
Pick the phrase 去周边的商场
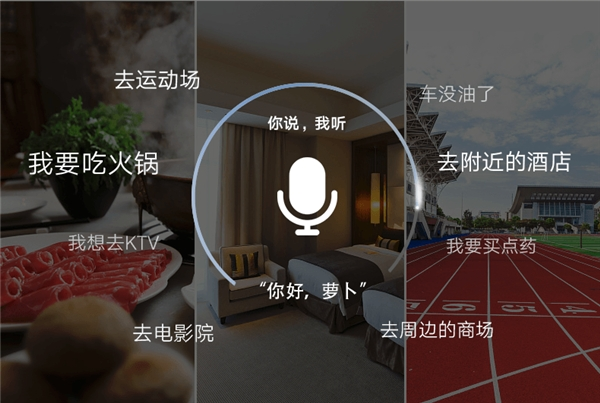437,329
